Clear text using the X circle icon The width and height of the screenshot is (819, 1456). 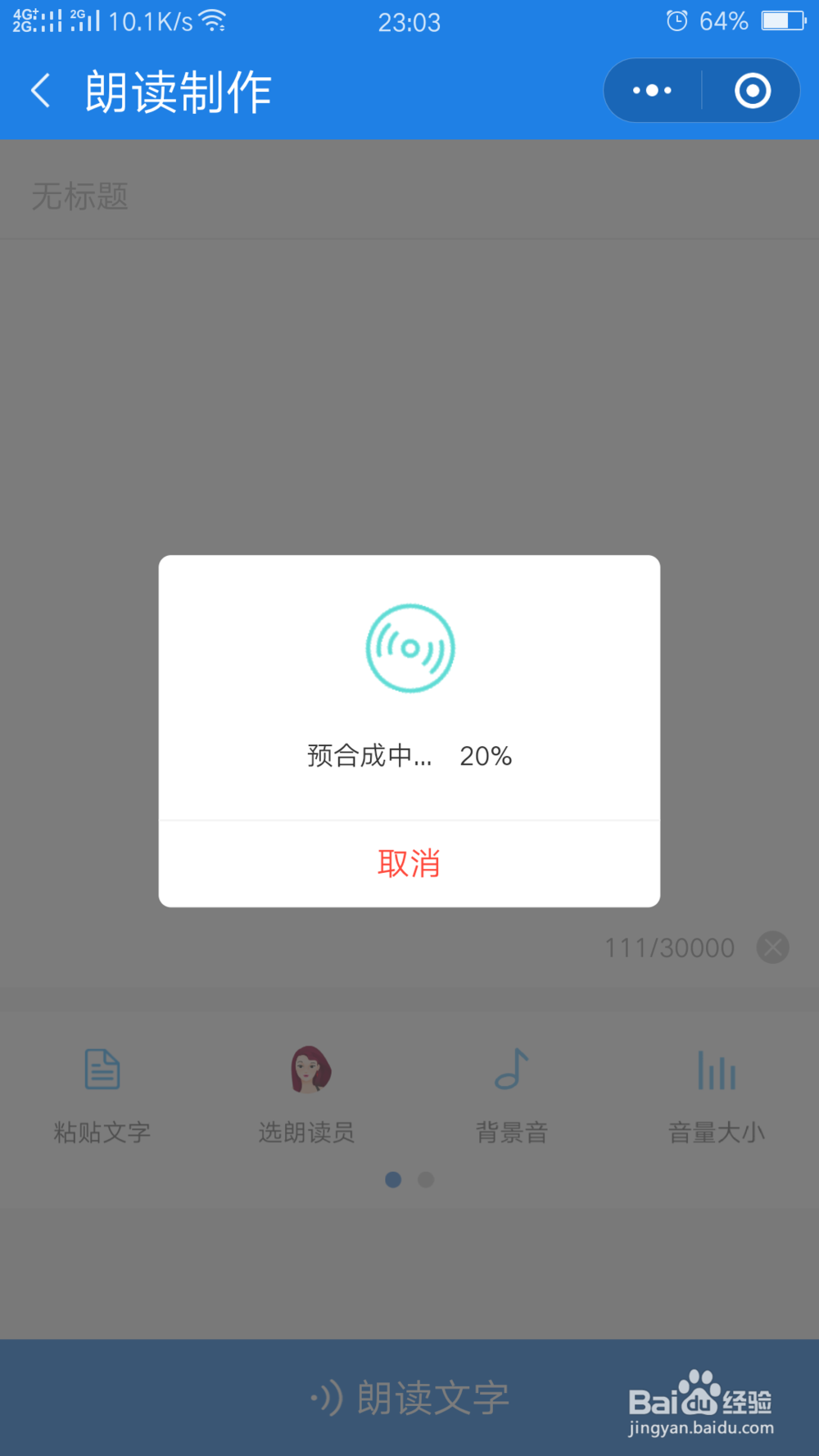pyautogui.click(x=772, y=947)
